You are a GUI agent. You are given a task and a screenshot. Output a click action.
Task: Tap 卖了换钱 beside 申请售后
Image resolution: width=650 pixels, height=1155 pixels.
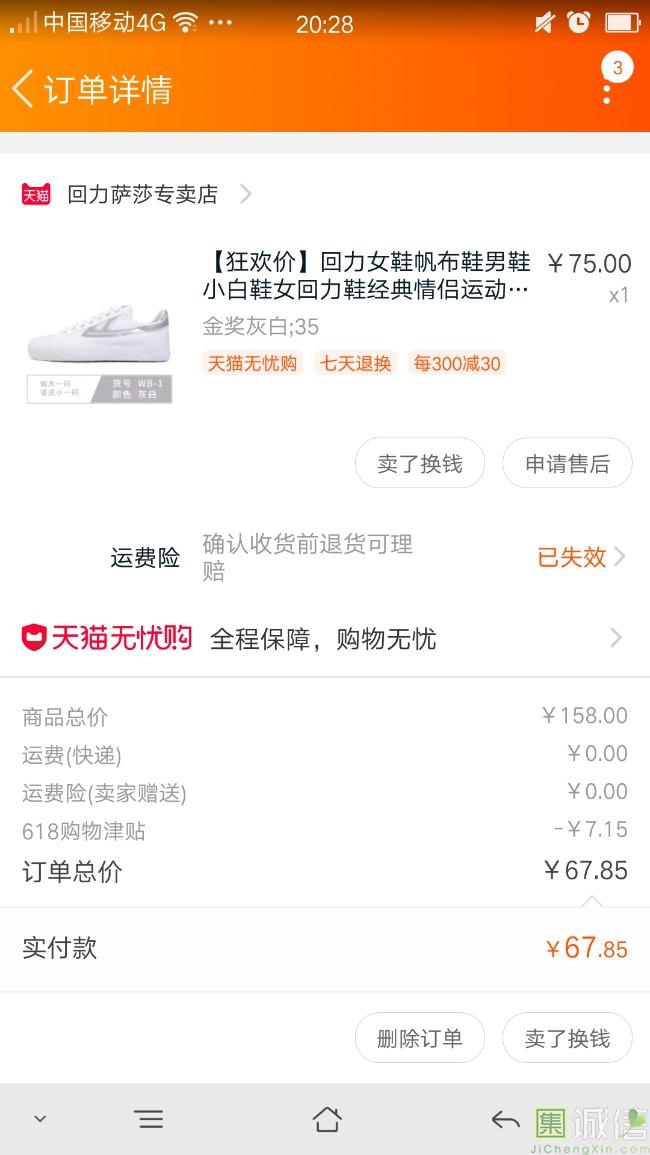click(420, 464)
